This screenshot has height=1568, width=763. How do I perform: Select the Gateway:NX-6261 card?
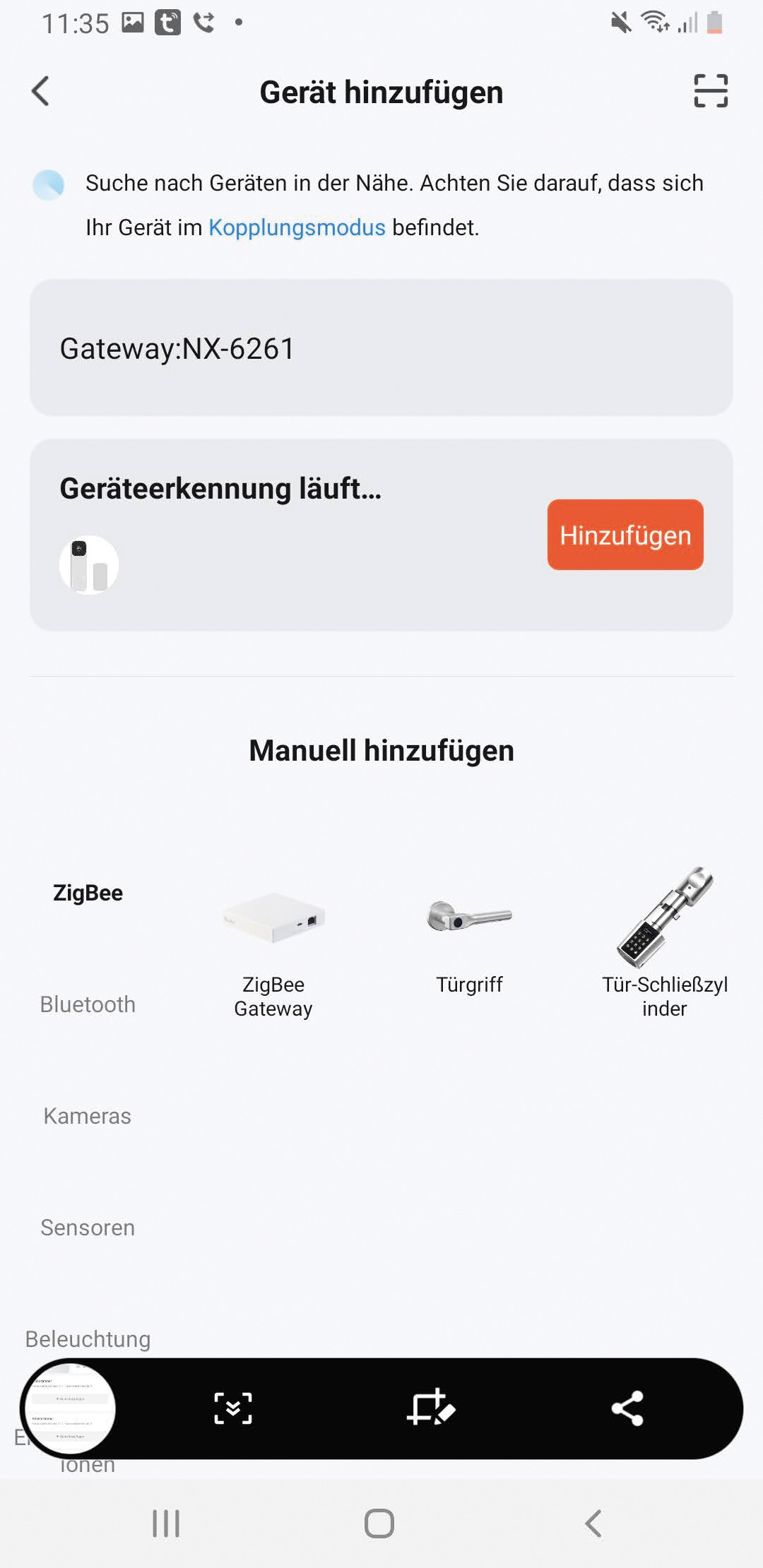[x=381, y=348]
